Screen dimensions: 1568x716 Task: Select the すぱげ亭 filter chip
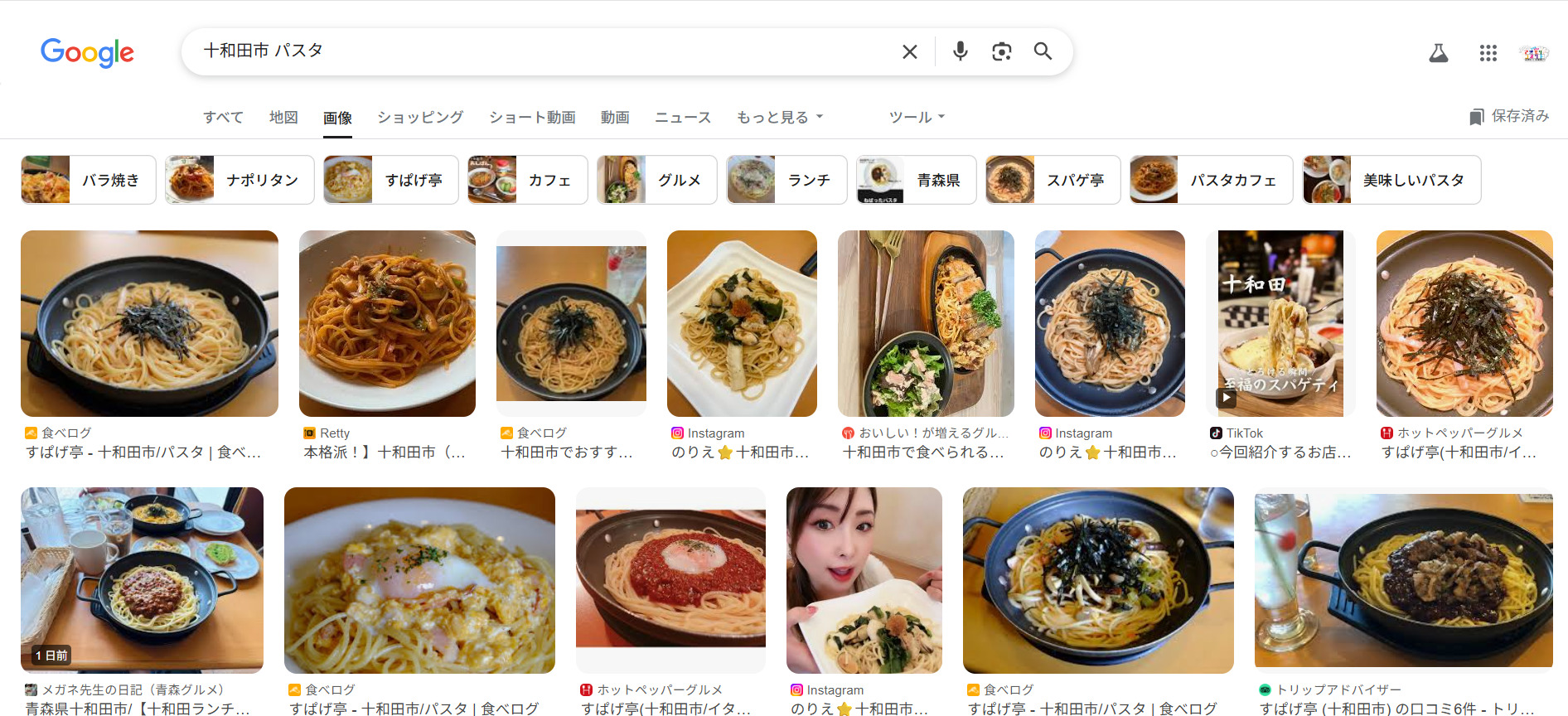390,180
